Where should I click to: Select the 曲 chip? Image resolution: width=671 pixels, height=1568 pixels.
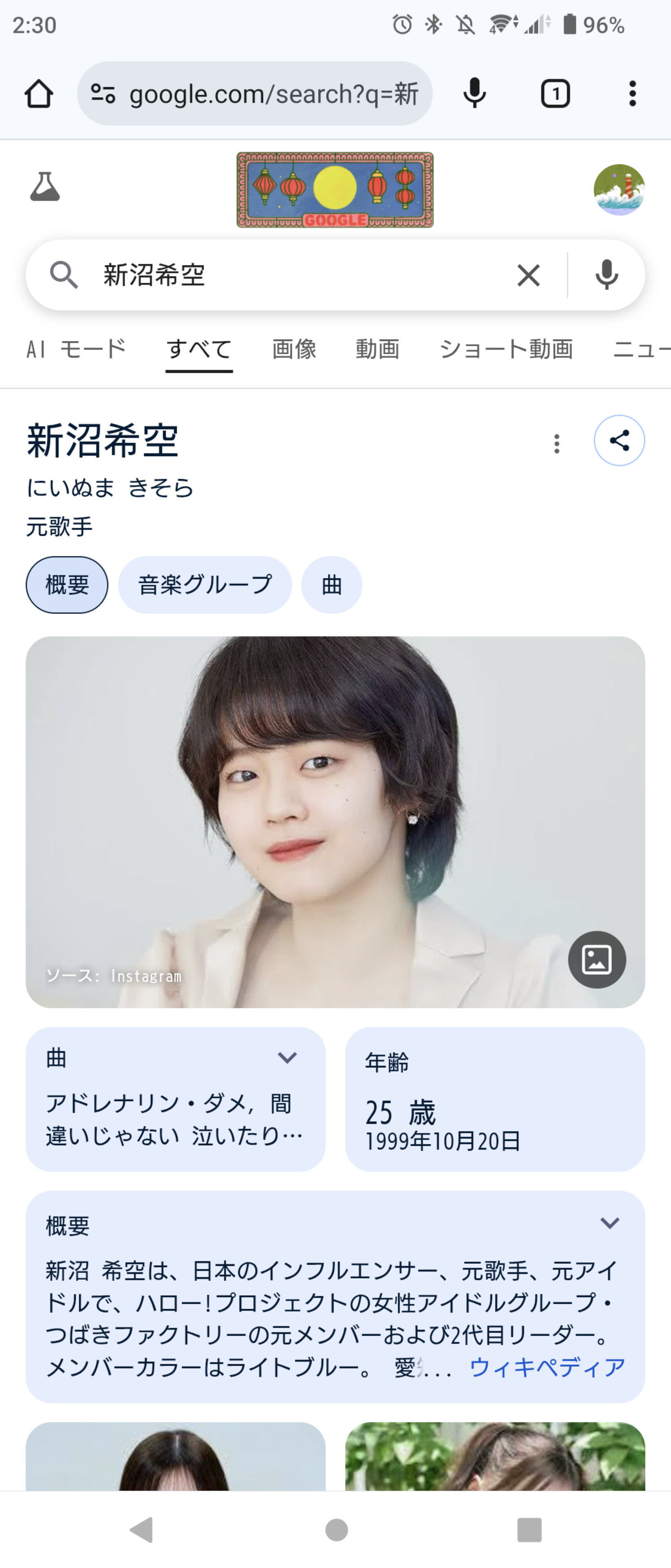pos(331,585)
